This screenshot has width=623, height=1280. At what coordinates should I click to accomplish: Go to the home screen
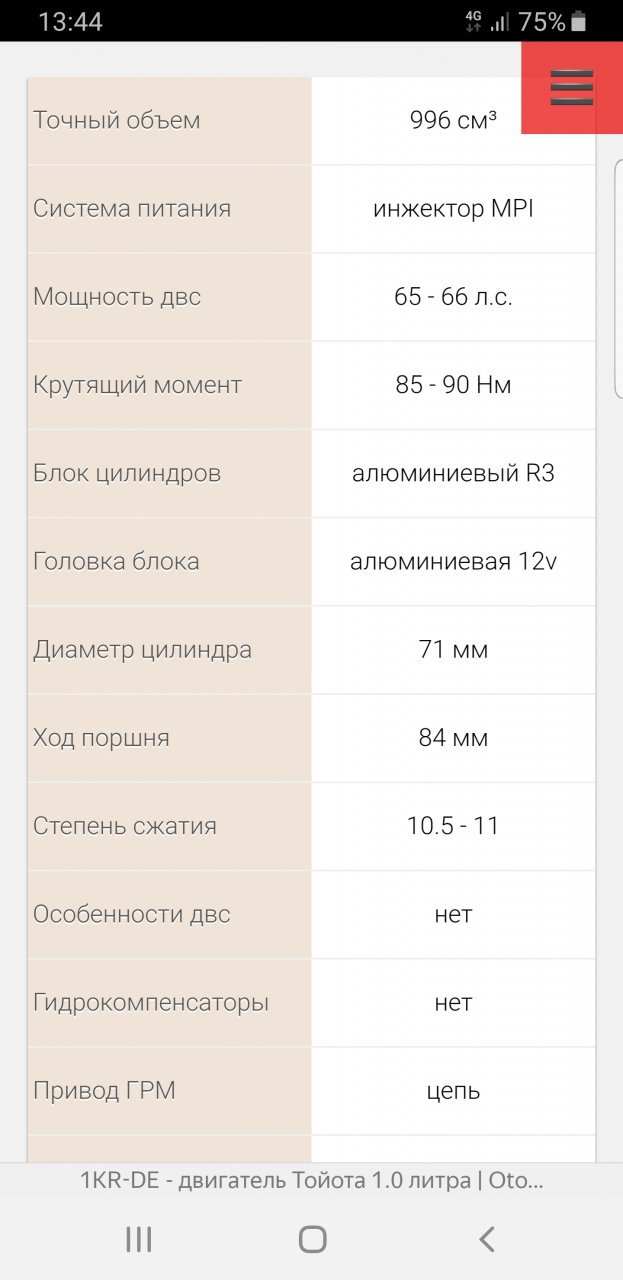(312, 1240)
